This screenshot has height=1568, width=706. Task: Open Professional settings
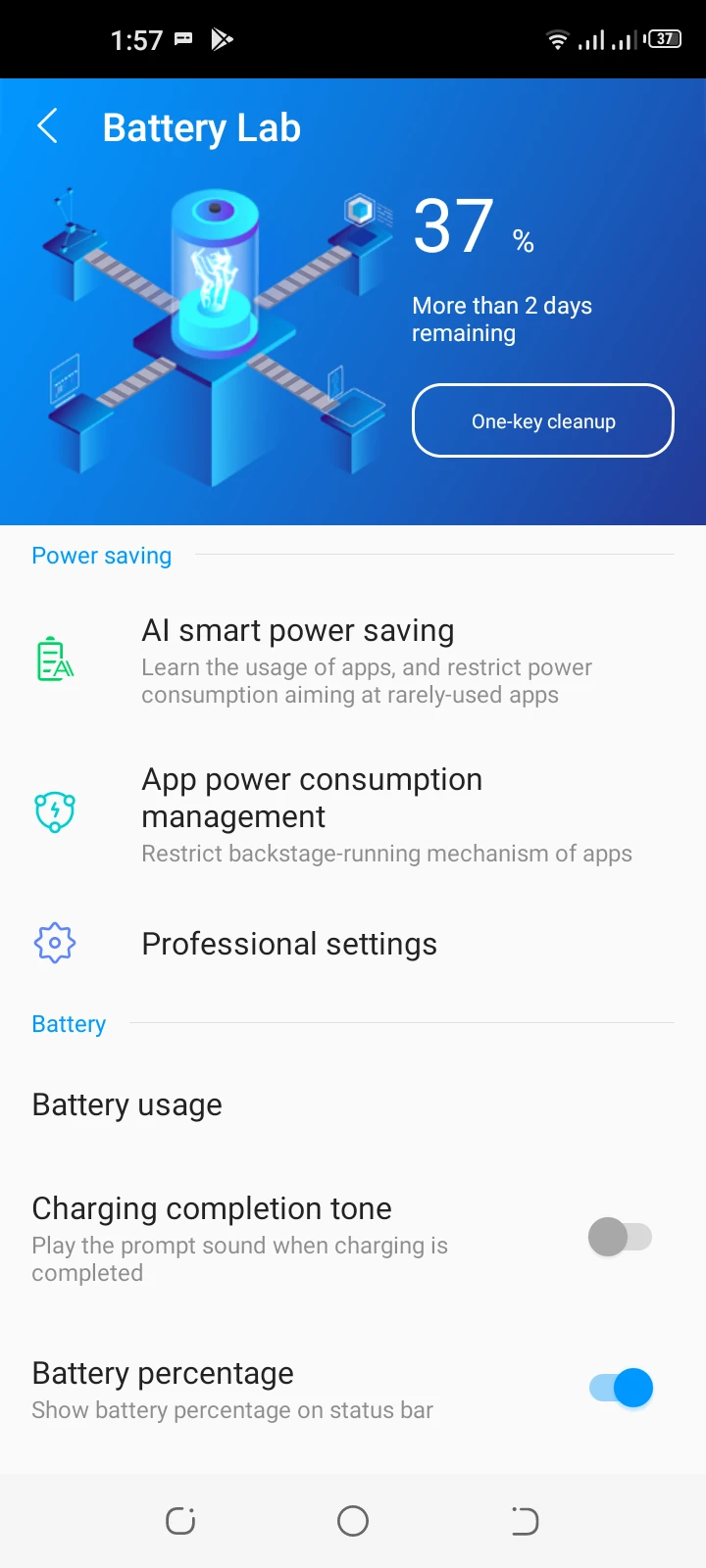tap(353, 944)
